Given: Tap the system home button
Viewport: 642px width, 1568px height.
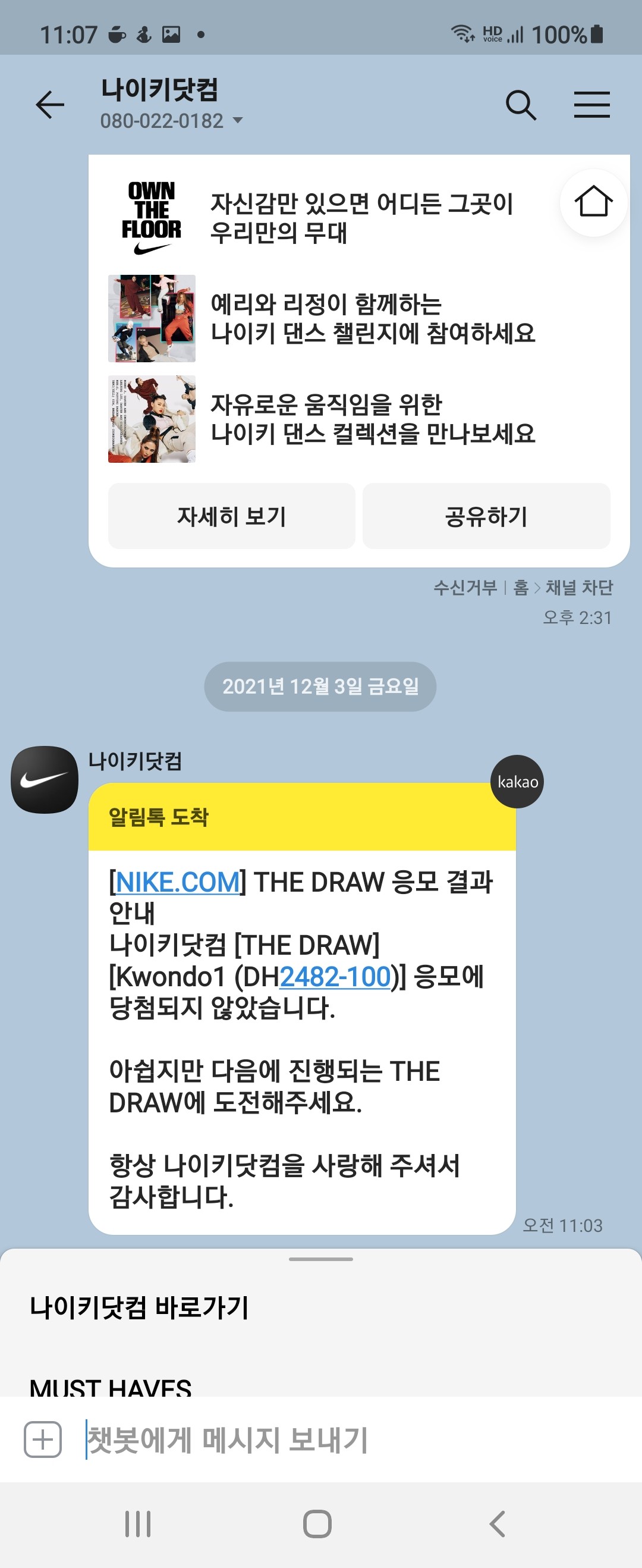Looking at the screenshot, I should click(x=317, y=1524).
